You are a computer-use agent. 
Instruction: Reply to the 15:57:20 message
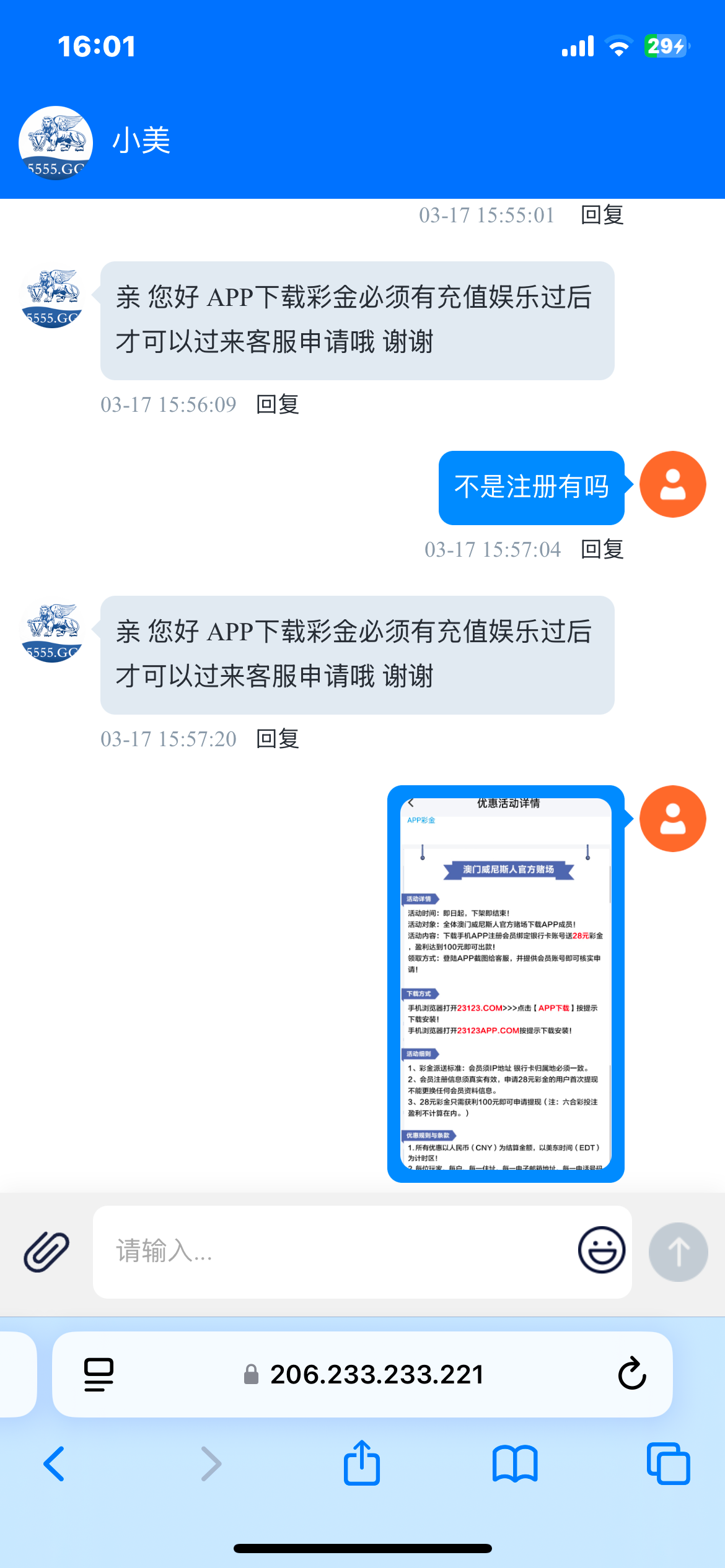pyautogui.click(x=278, y=739)
